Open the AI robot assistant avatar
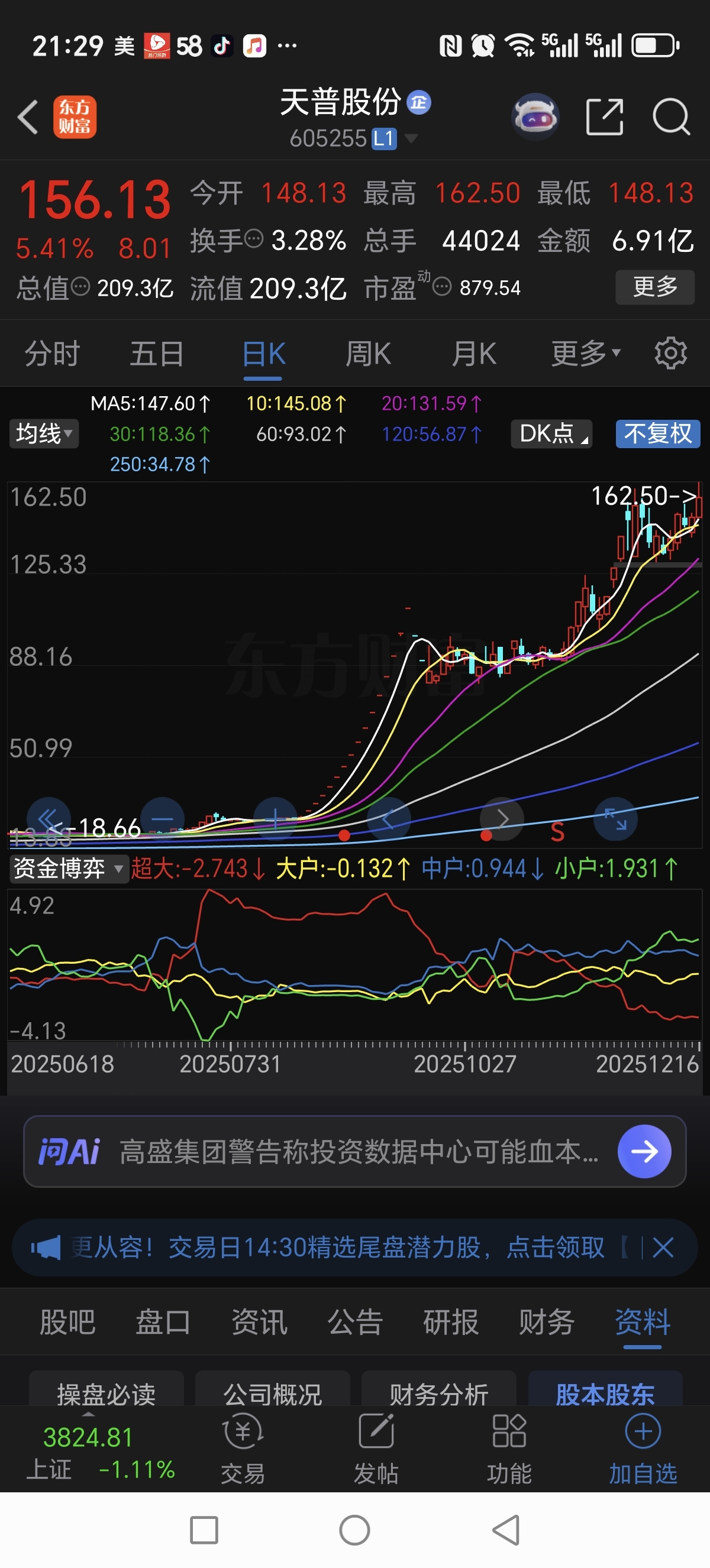Image resolution: width=710 pixels, height=1568 pixels. pos(535,117)
